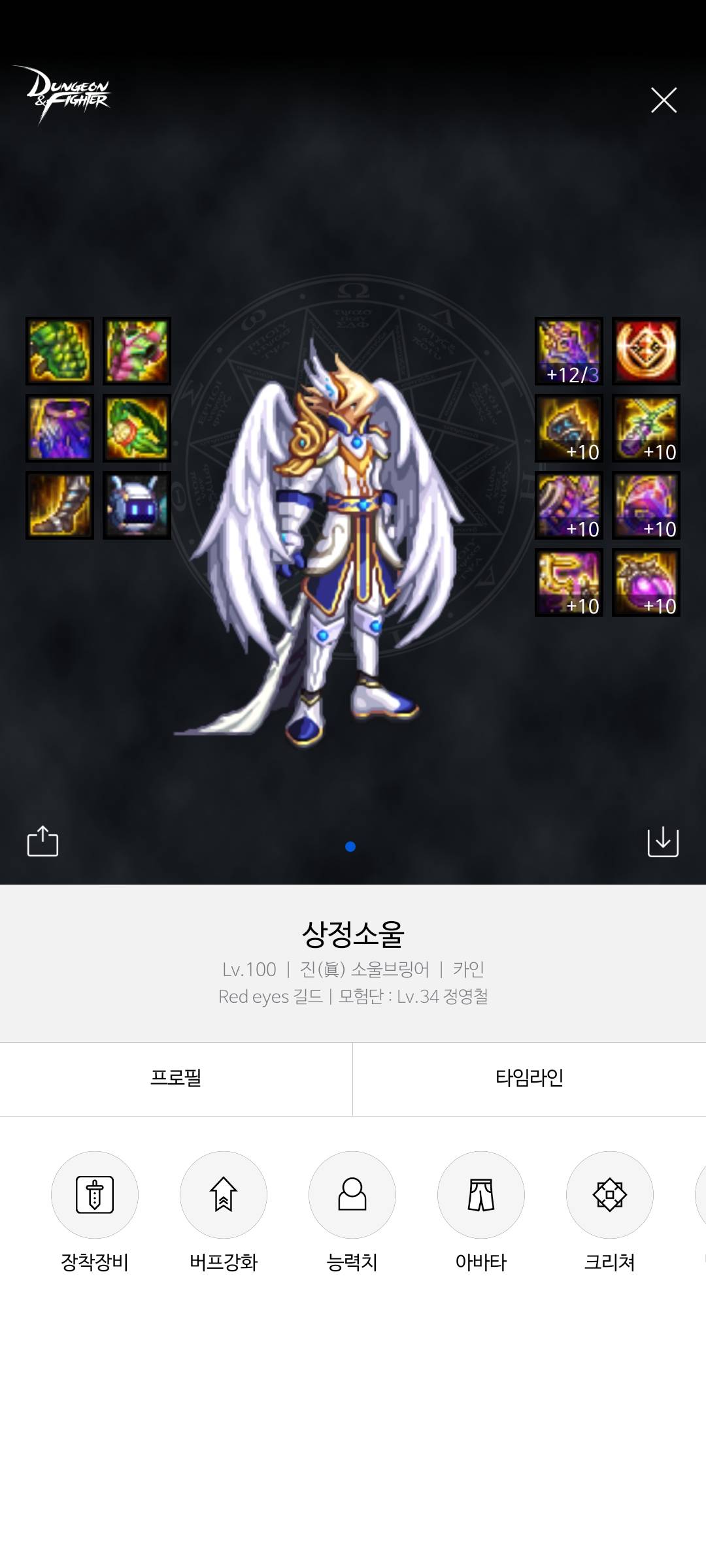The image size is (706, 1568).
Task: Open 장착장비 equipment section
Action: point(95,1194)
